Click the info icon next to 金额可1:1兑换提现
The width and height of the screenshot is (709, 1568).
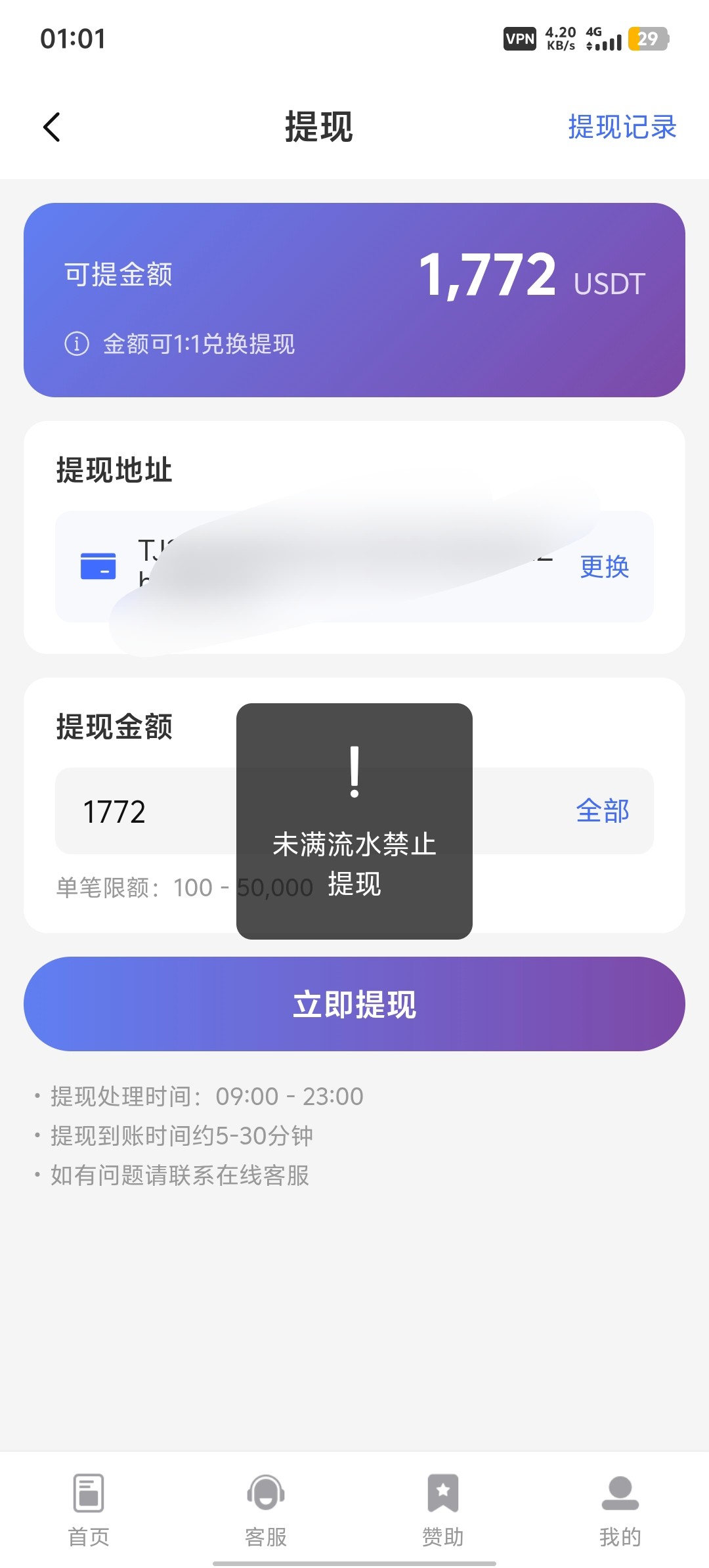pyautogui.click(x=77, y=344)
